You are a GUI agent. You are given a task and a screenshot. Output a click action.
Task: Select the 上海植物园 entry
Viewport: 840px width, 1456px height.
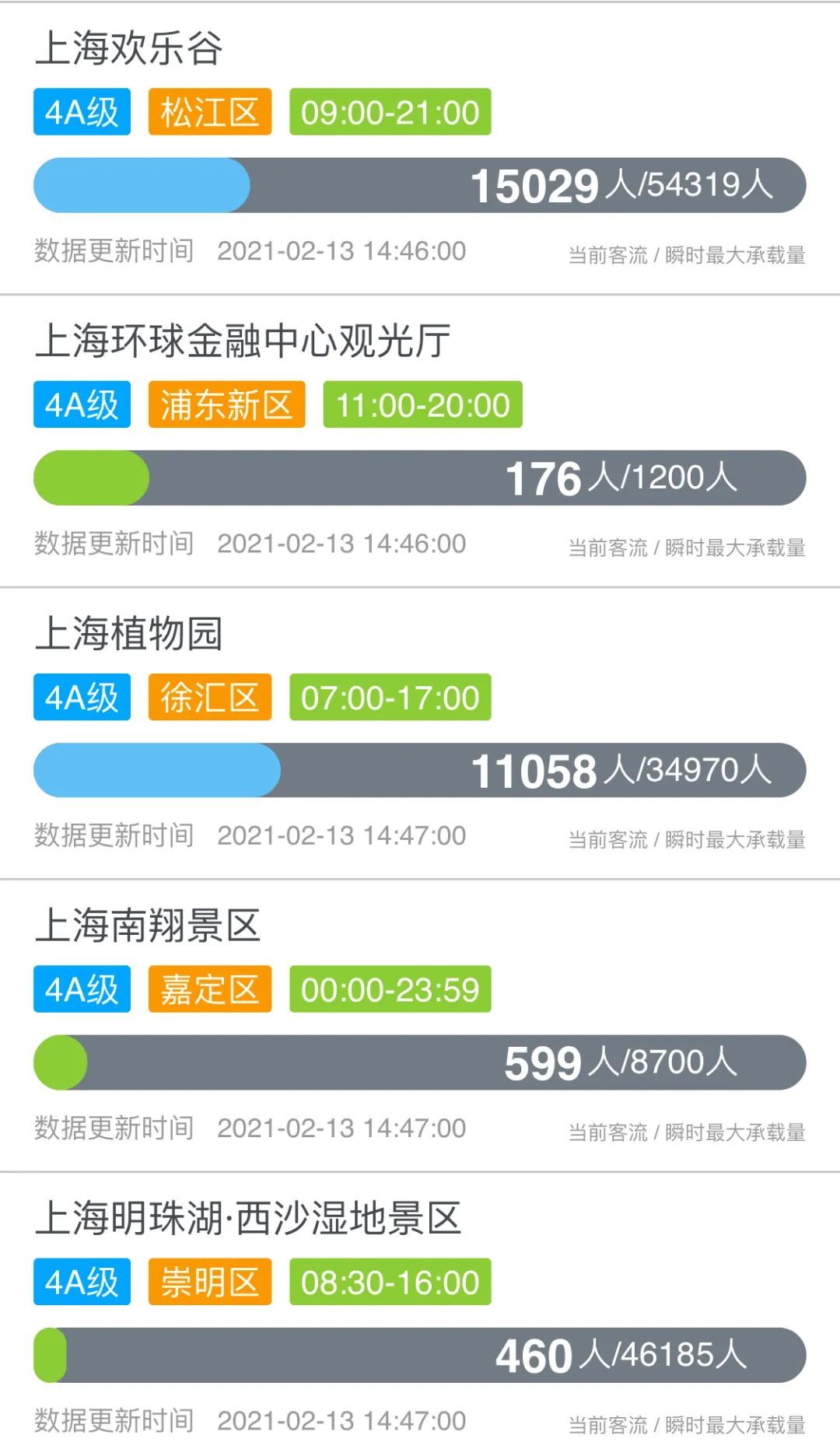[x=129, y=633]
